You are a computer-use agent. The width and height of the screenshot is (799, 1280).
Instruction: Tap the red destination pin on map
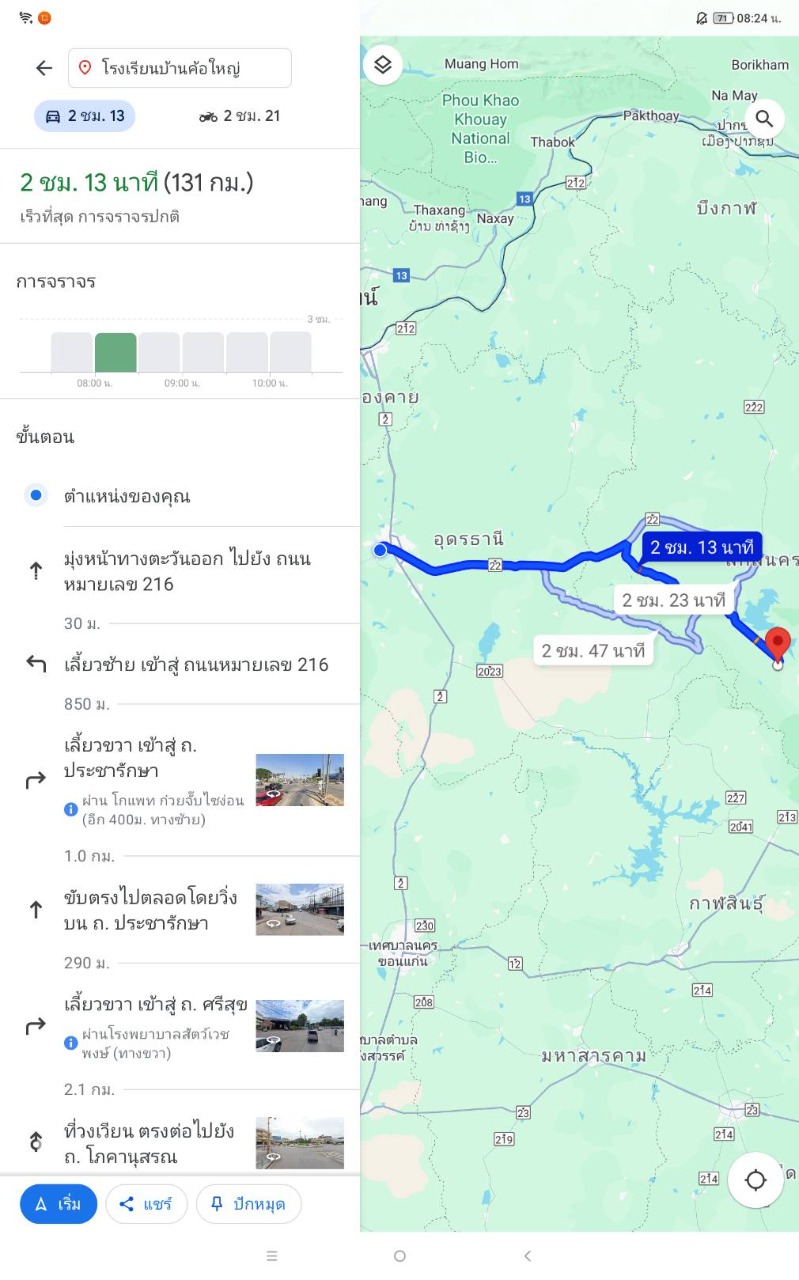(777, 642)
